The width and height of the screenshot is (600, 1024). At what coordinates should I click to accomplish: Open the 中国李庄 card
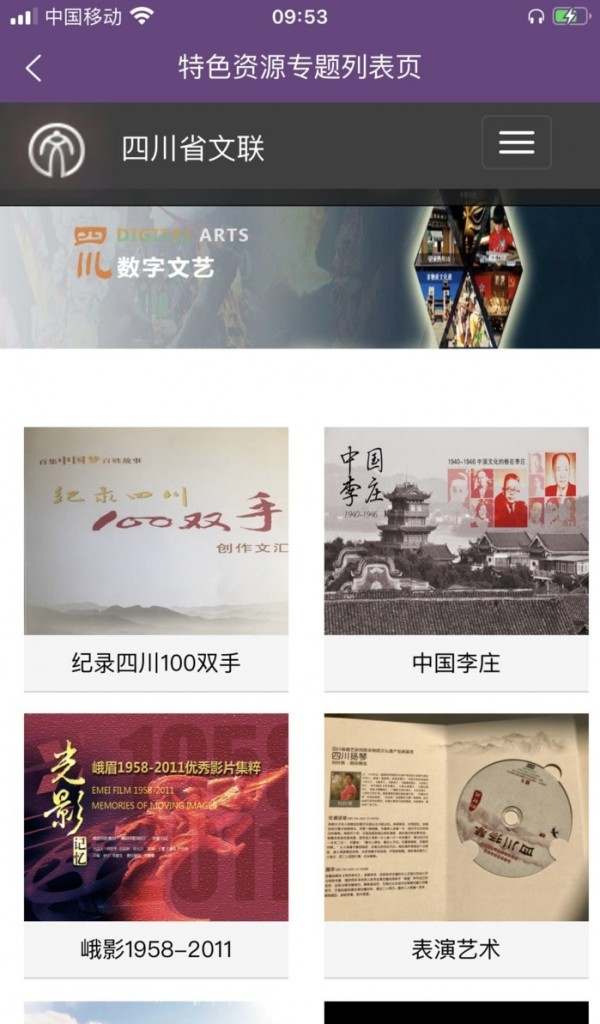pos(456,556)
